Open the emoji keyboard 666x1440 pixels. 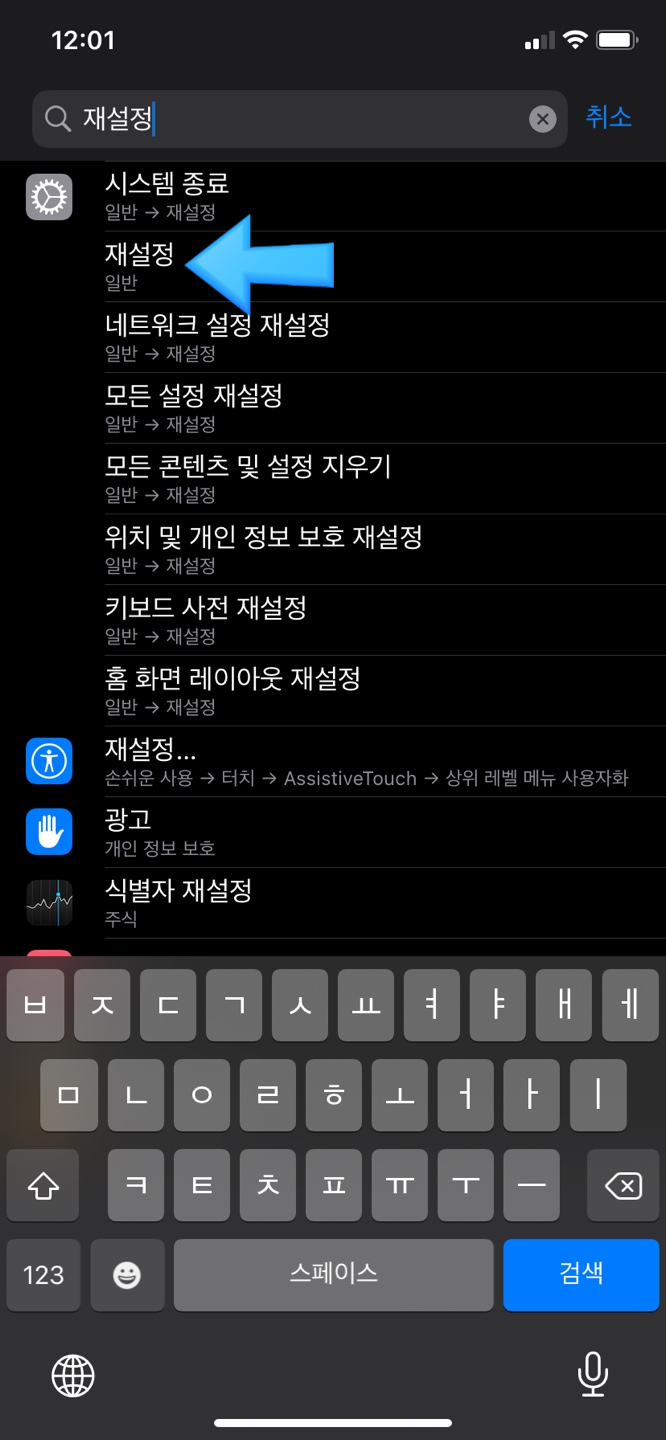pos(127,1275)
